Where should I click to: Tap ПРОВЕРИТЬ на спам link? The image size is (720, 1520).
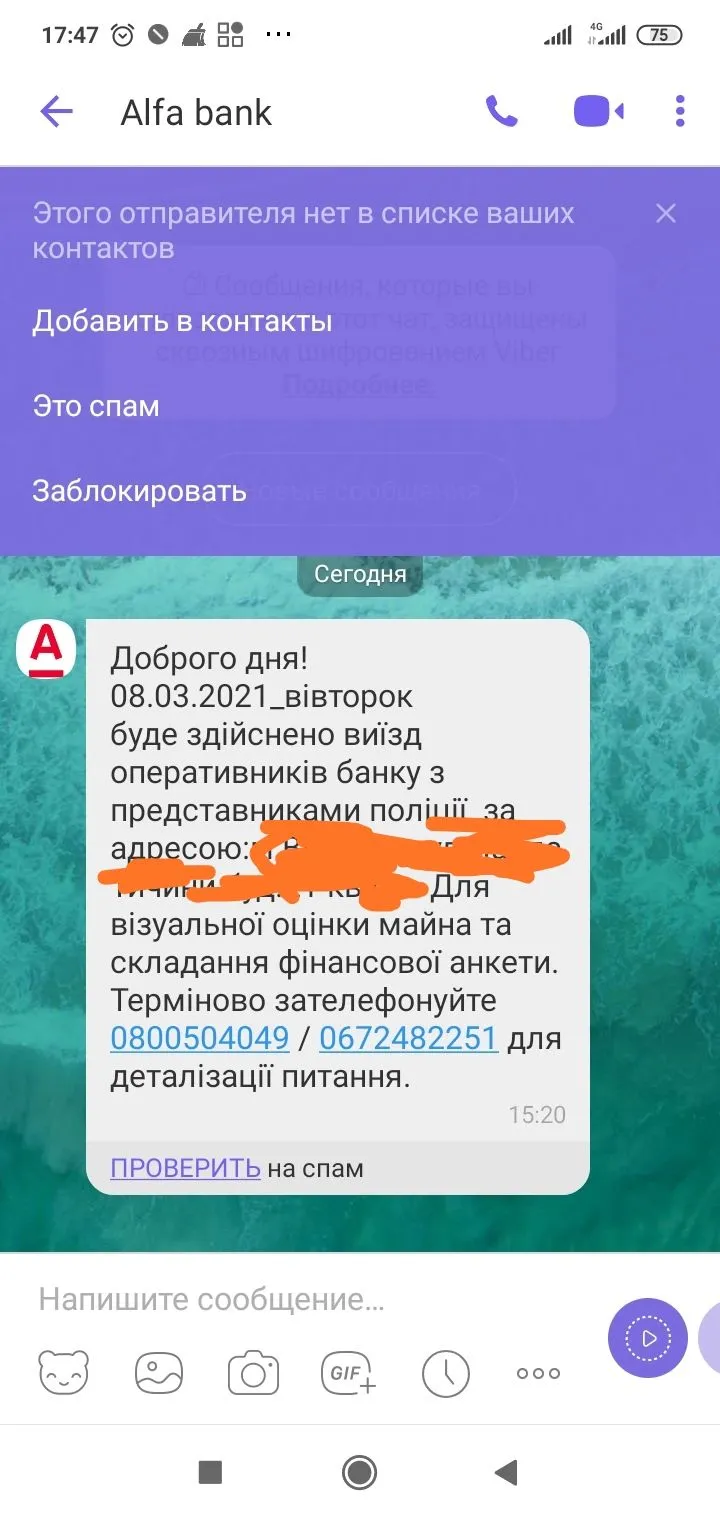[185, 1167]
